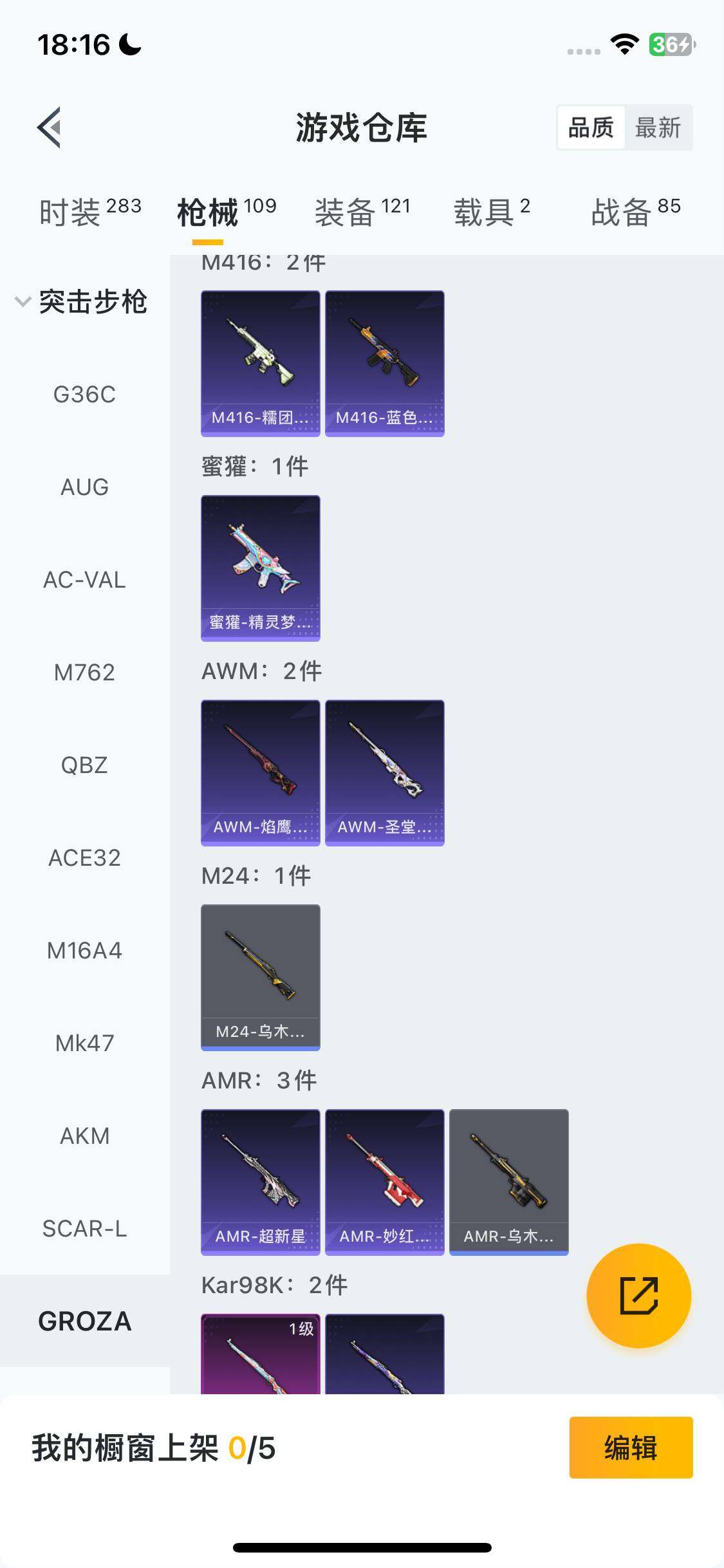Select M762 in the sidebar
This screenshot has width=724, height=1568.
click(x=84, y=672)
